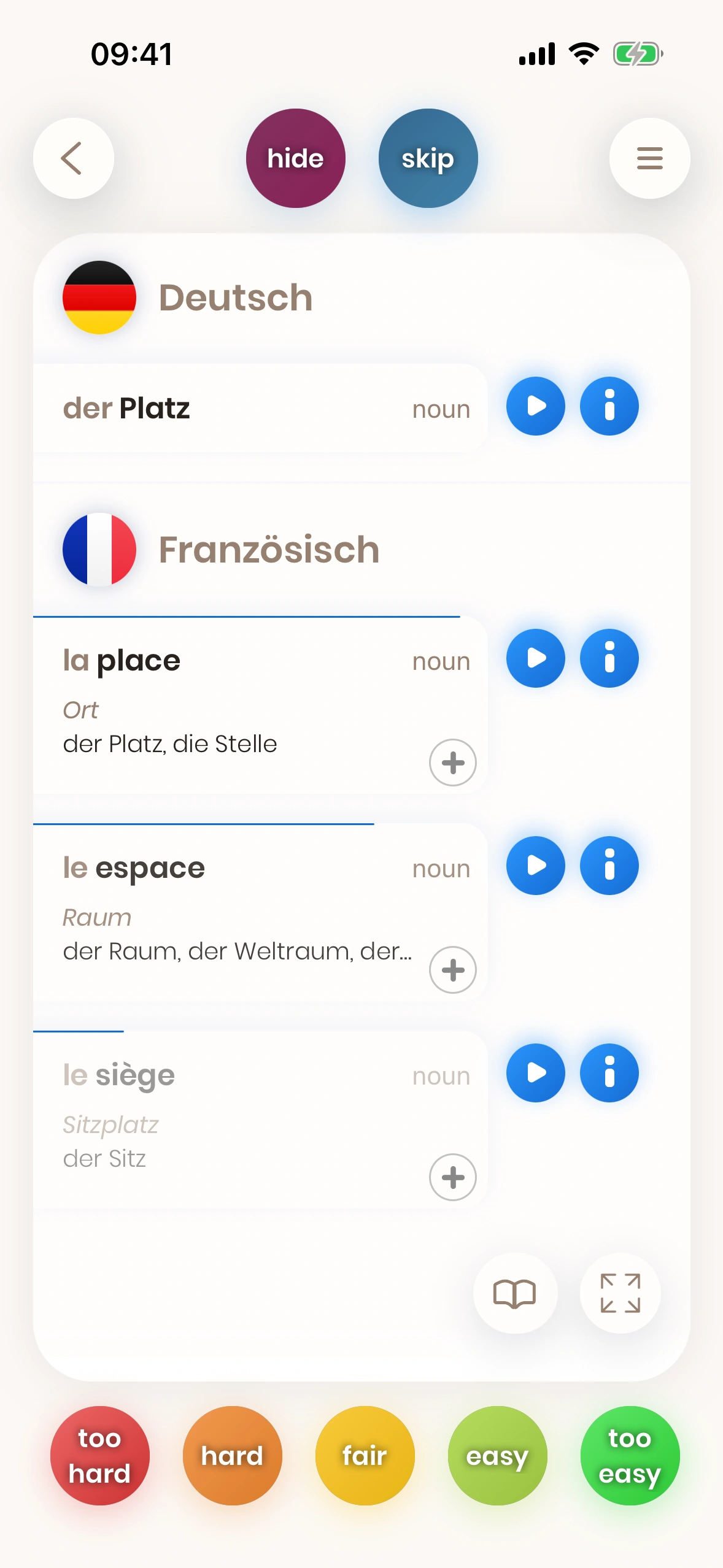Add le siège with plus icon
The height and width of the screenshot is (1568, 723).
point(452,1177)
